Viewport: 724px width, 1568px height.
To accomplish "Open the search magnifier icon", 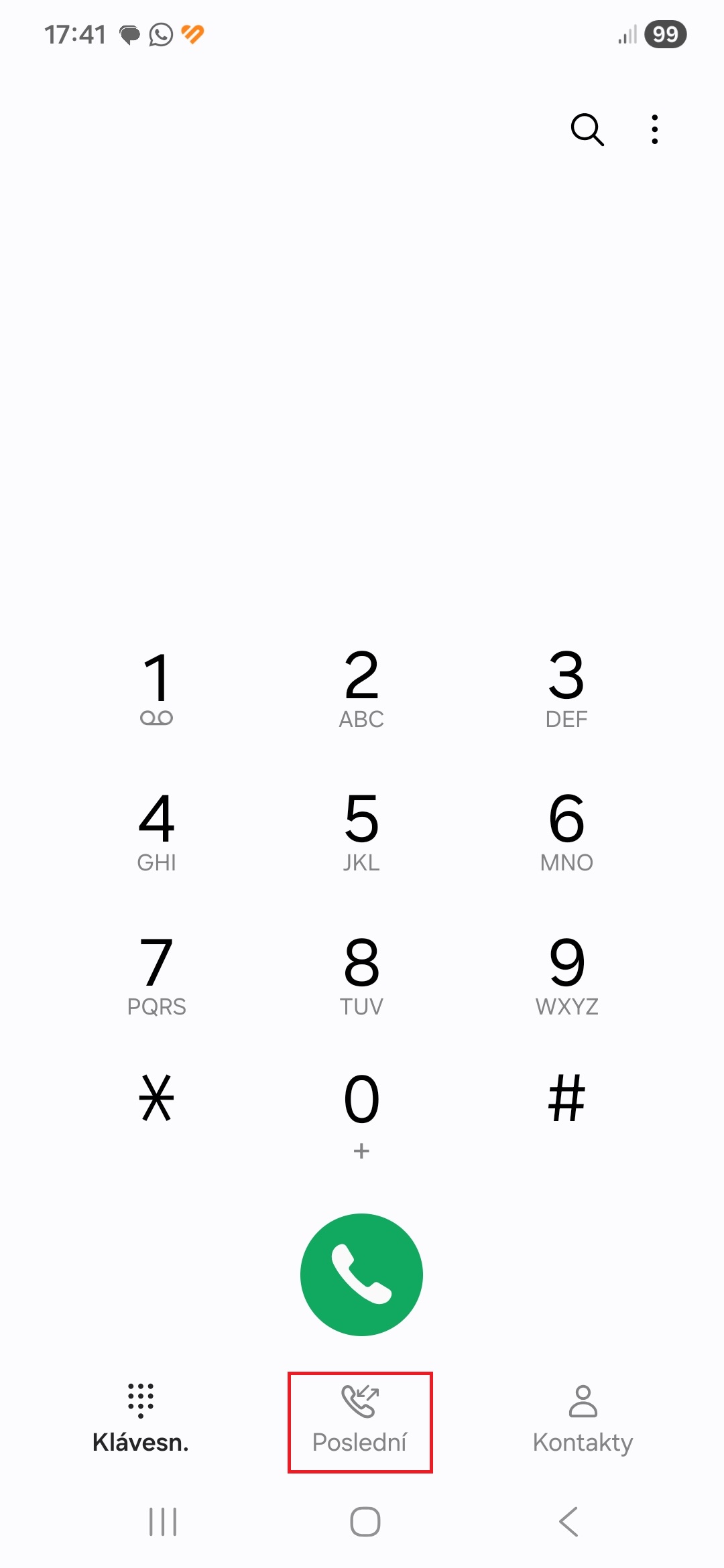I will coord(587,129).
